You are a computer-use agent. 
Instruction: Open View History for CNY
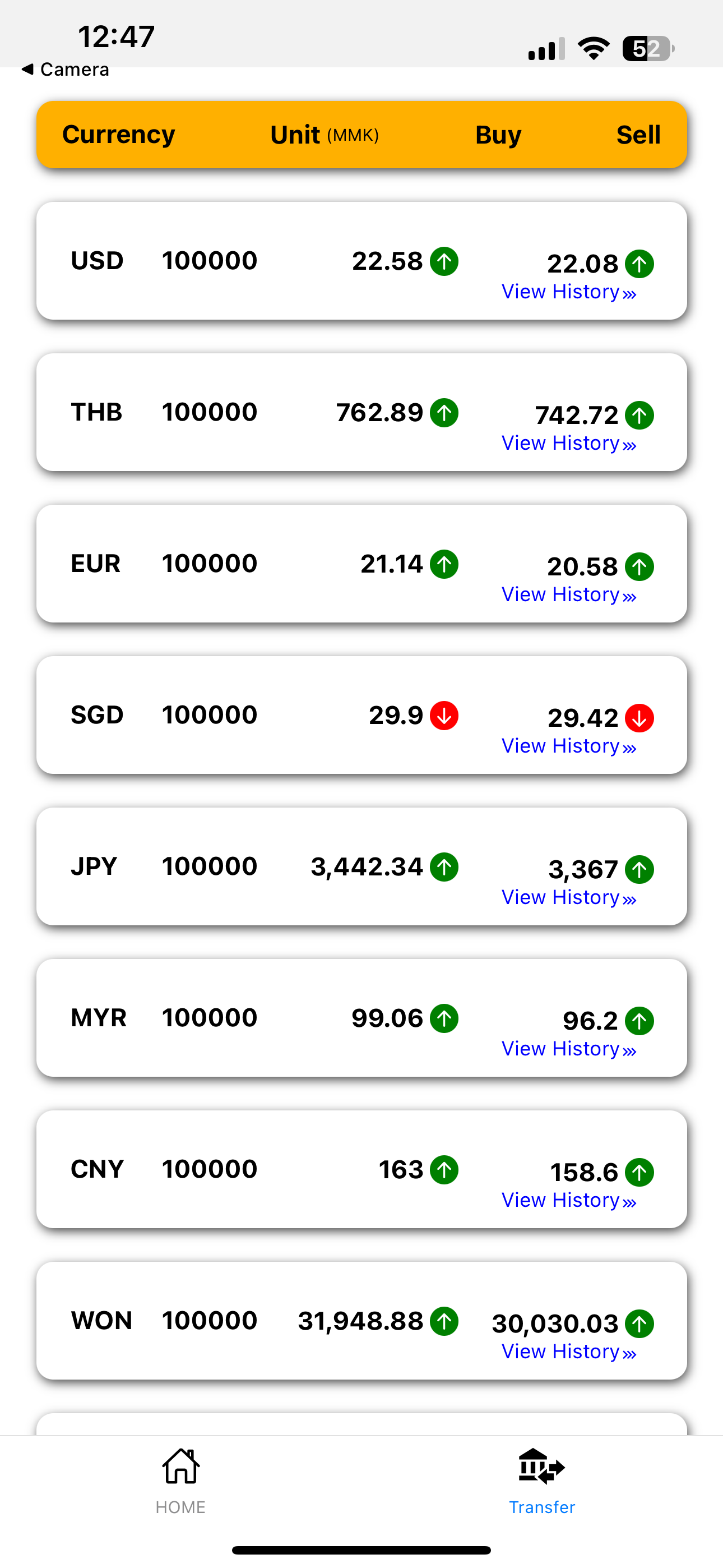pyautogui.click(x=568, y=1200)
